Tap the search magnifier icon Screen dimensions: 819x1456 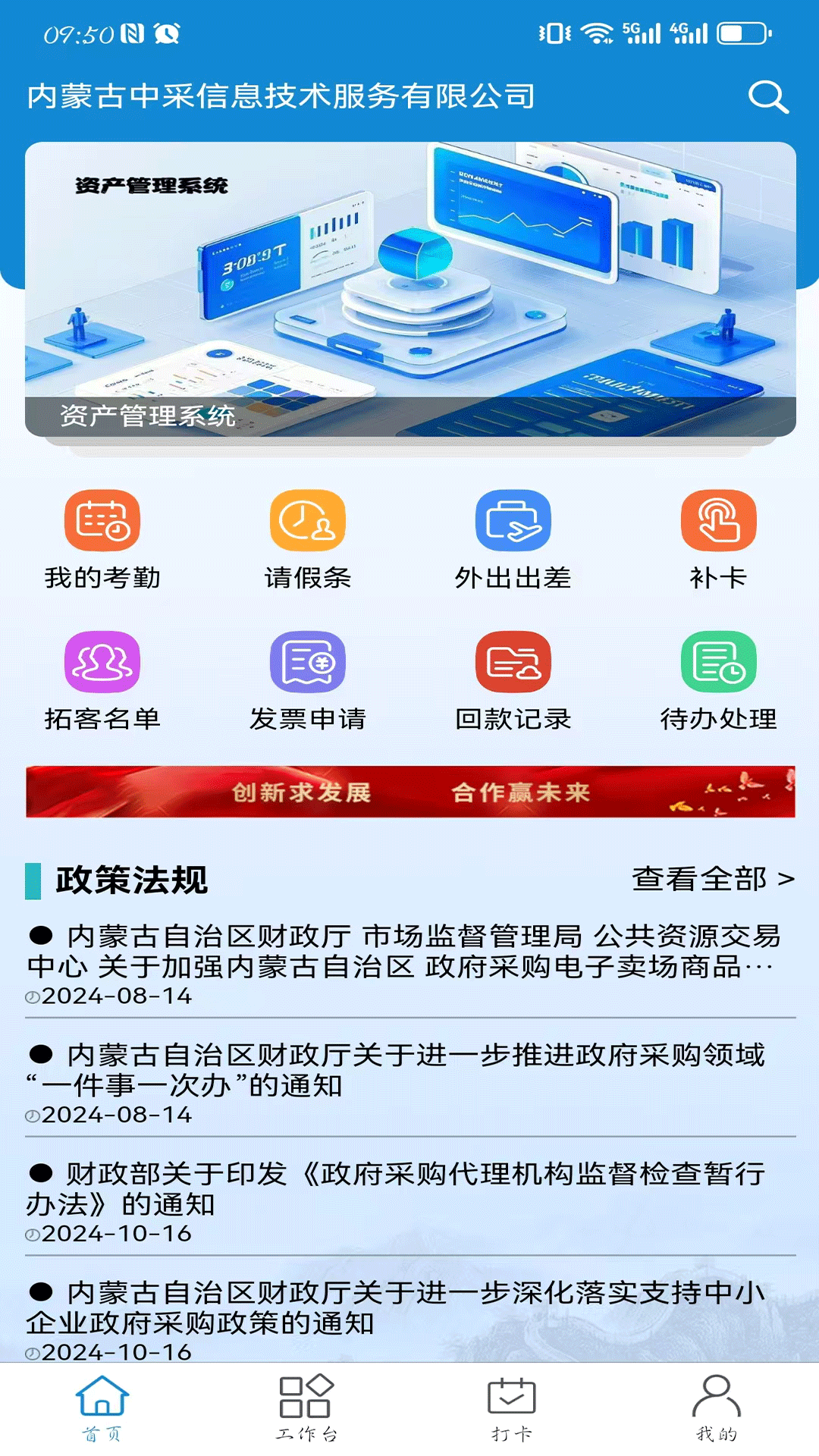click(769, 97)
